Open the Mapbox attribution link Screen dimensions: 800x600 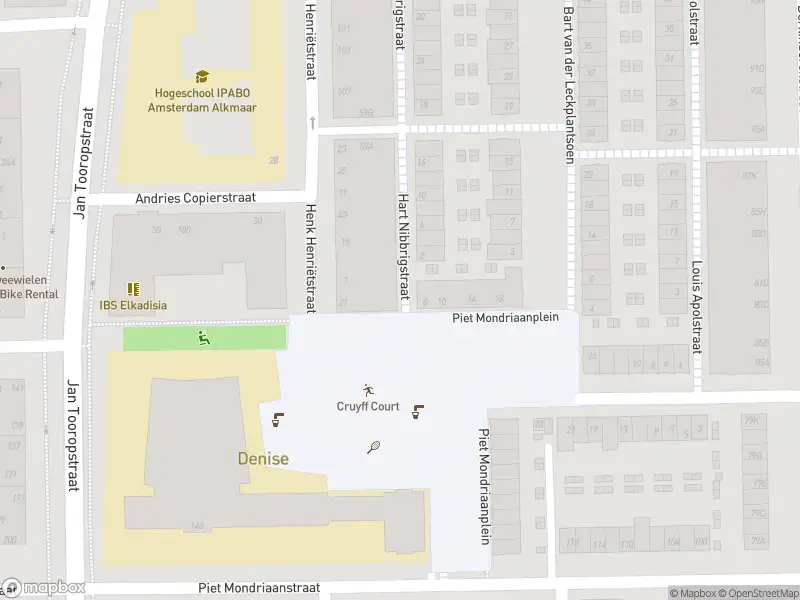click(690, 593)
